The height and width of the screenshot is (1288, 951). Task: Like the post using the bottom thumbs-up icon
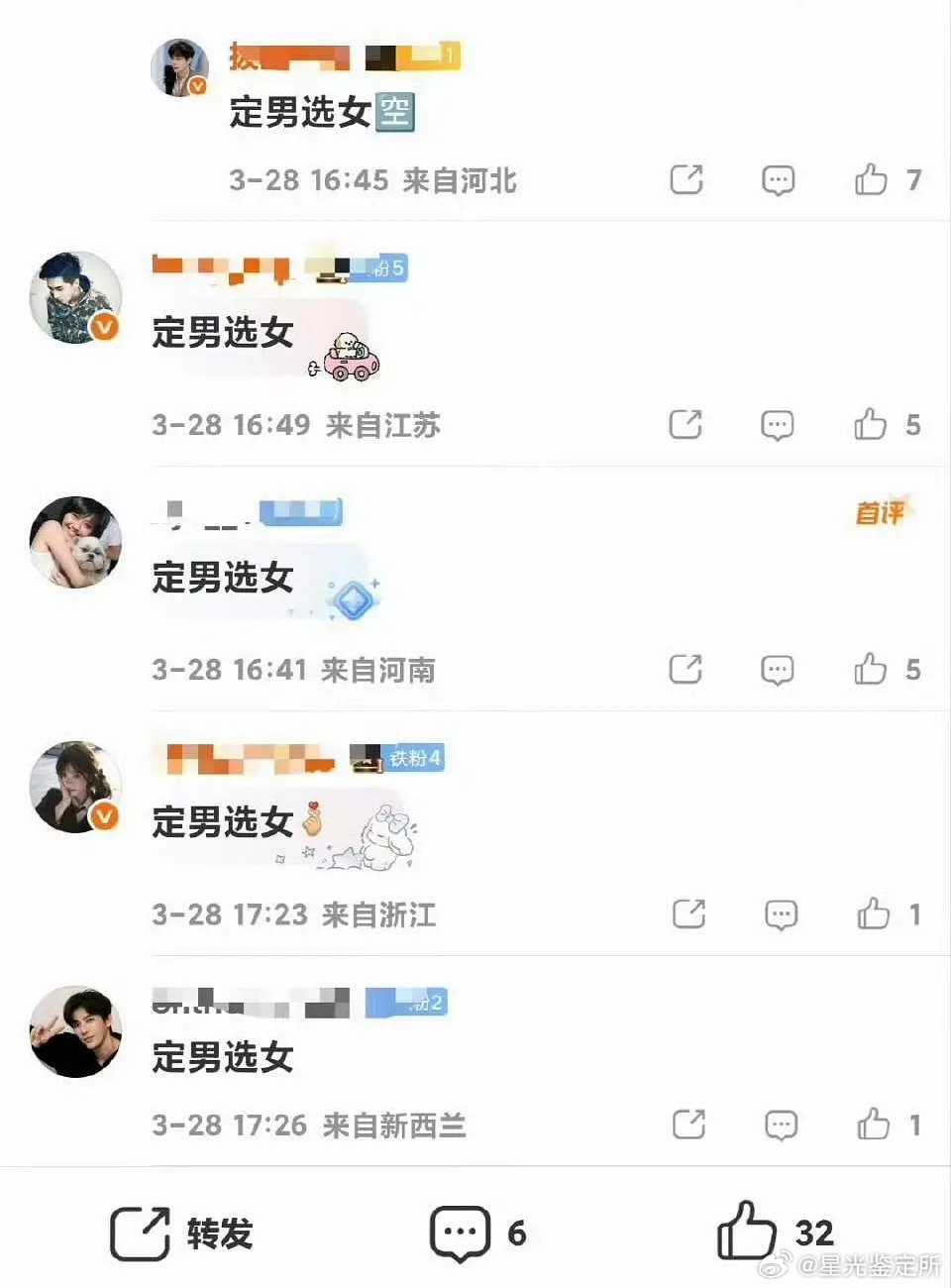[x=747, y=1232]
